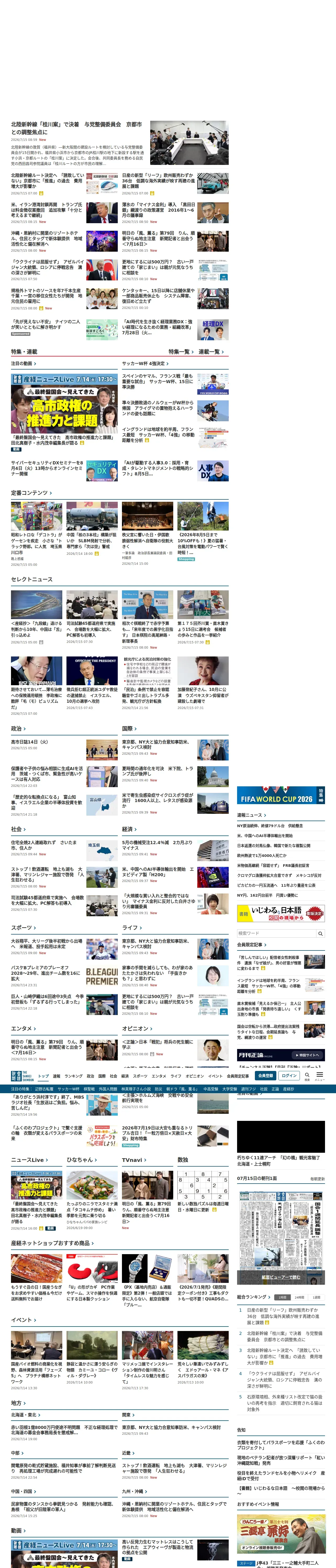Open the 連載一覧 link
Screen dimensions: 336x1568
tap(211, 351)
